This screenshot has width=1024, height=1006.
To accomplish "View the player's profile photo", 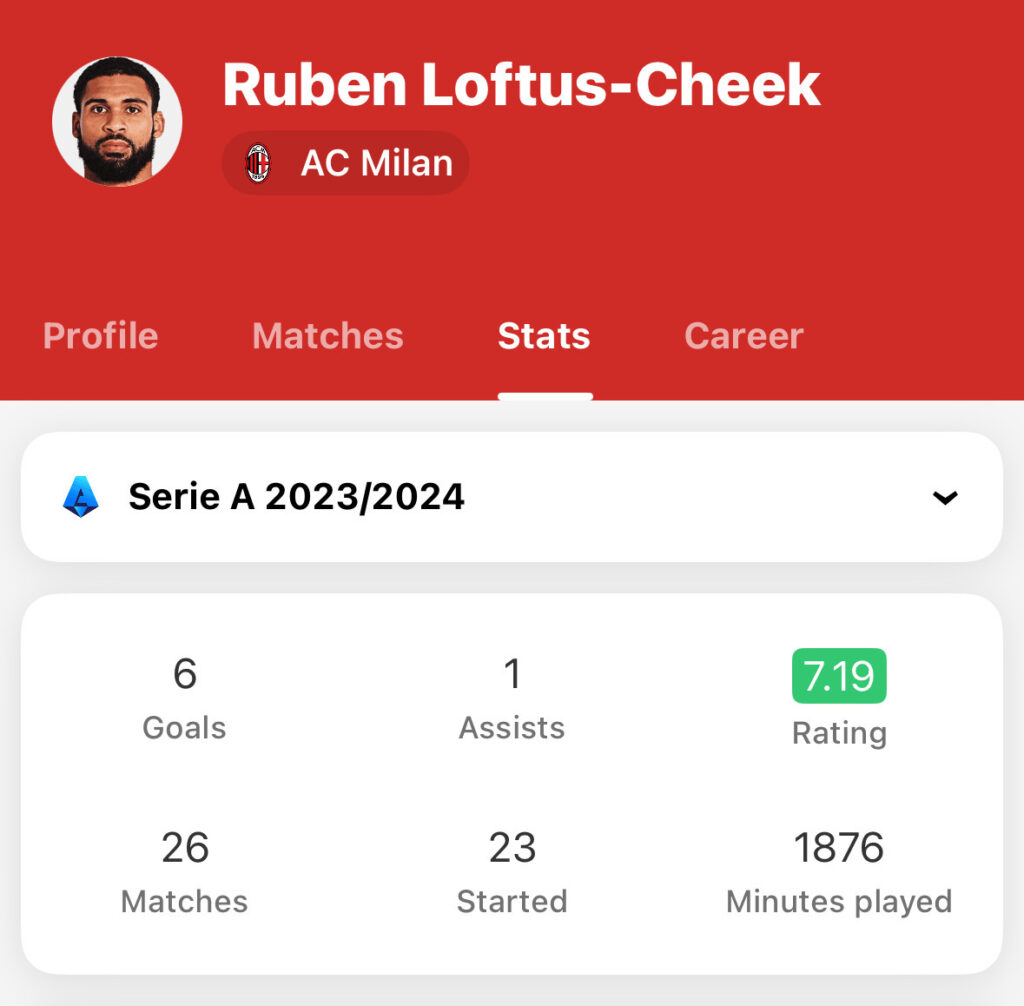I will pyautogui.click(x=117, y=121).
